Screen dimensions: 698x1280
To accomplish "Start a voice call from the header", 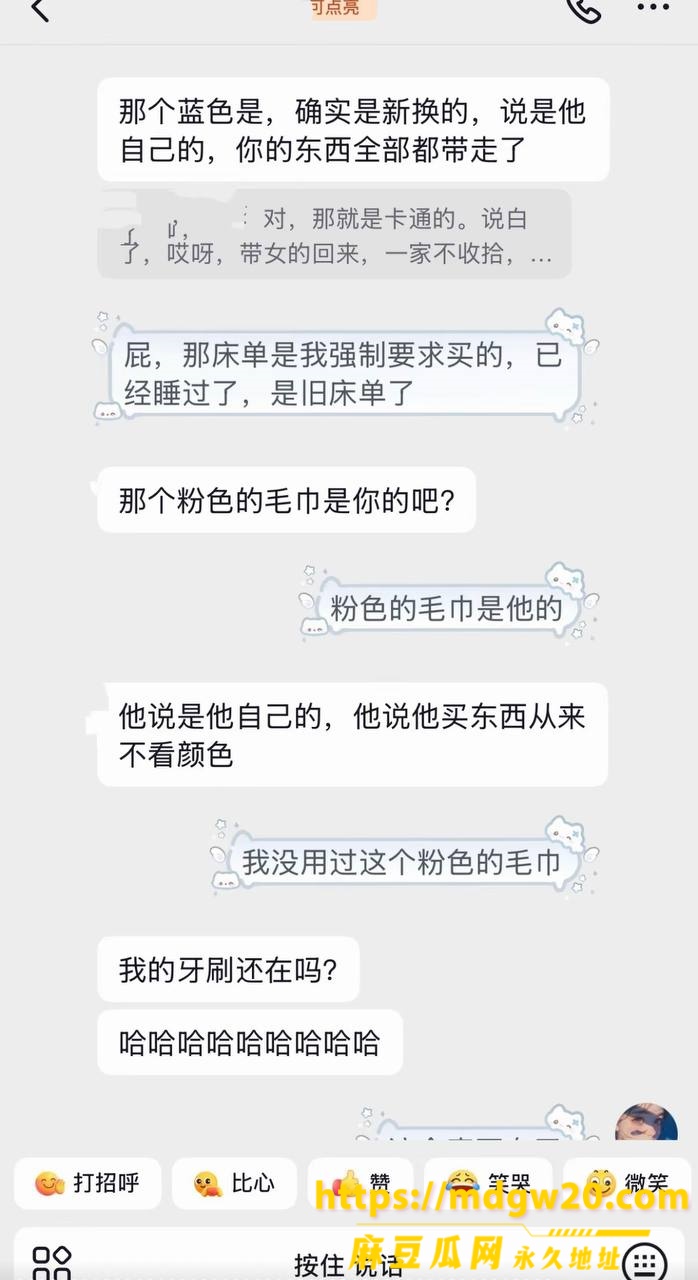I will tap(583, 9).
